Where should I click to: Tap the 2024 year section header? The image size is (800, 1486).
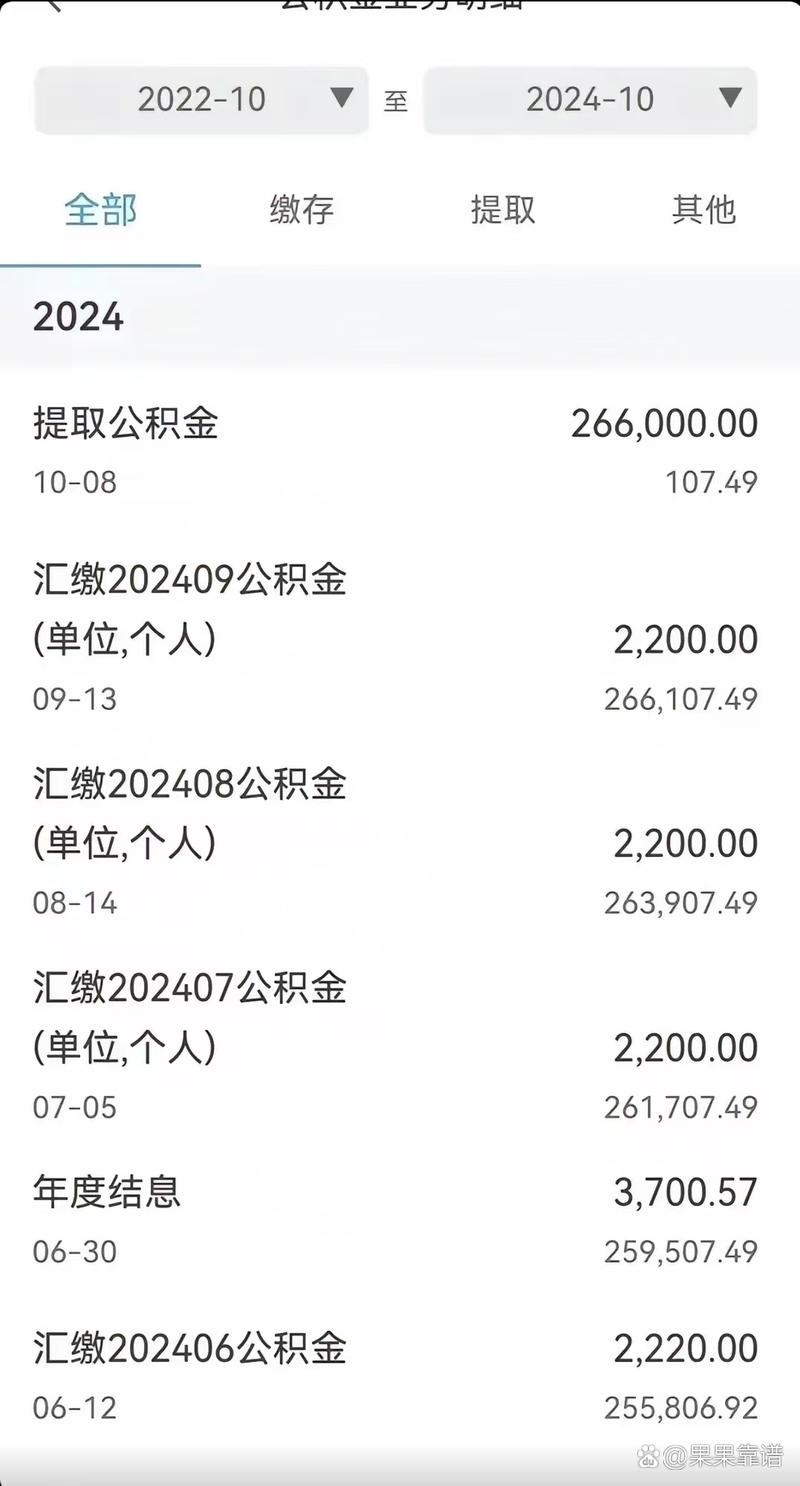(x=78, y=317)
